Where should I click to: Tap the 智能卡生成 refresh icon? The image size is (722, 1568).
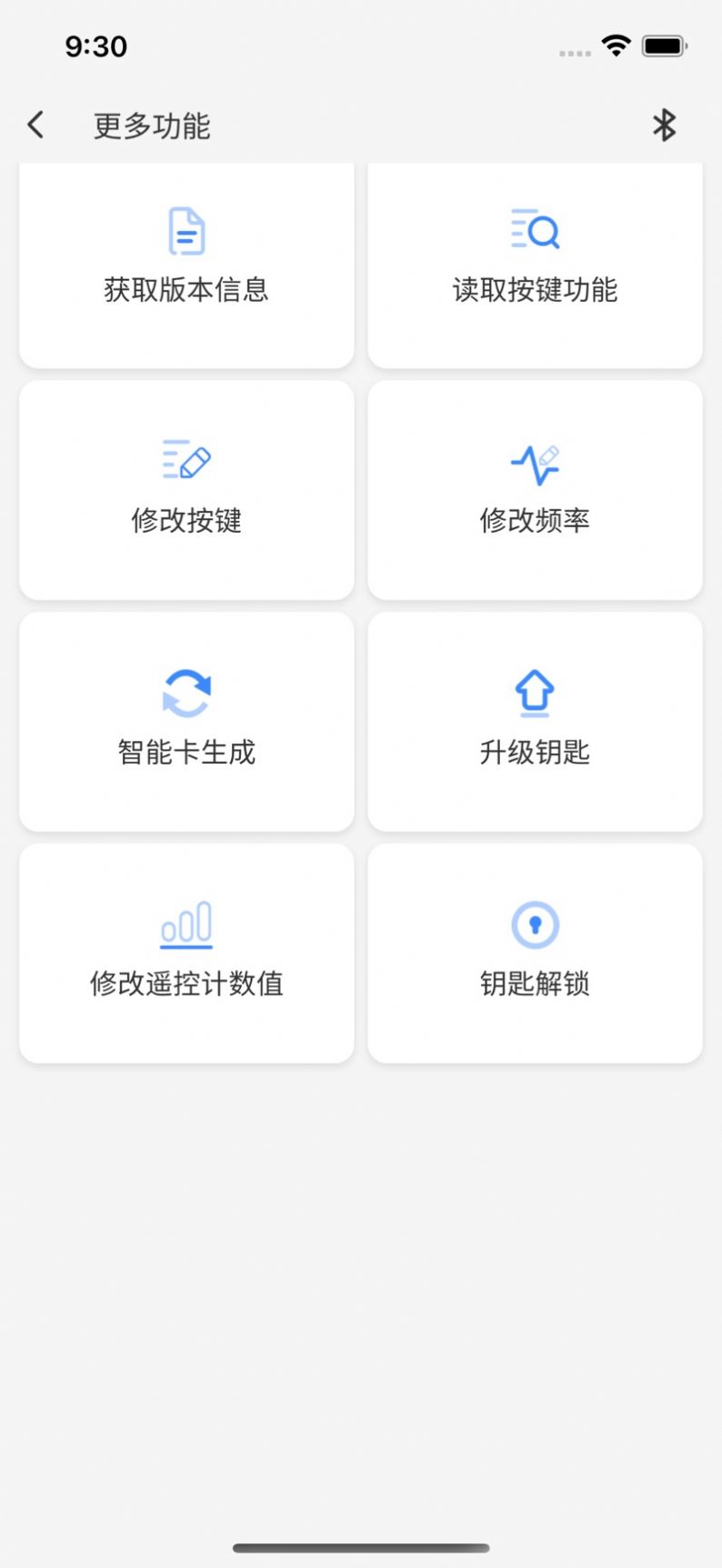186,692
